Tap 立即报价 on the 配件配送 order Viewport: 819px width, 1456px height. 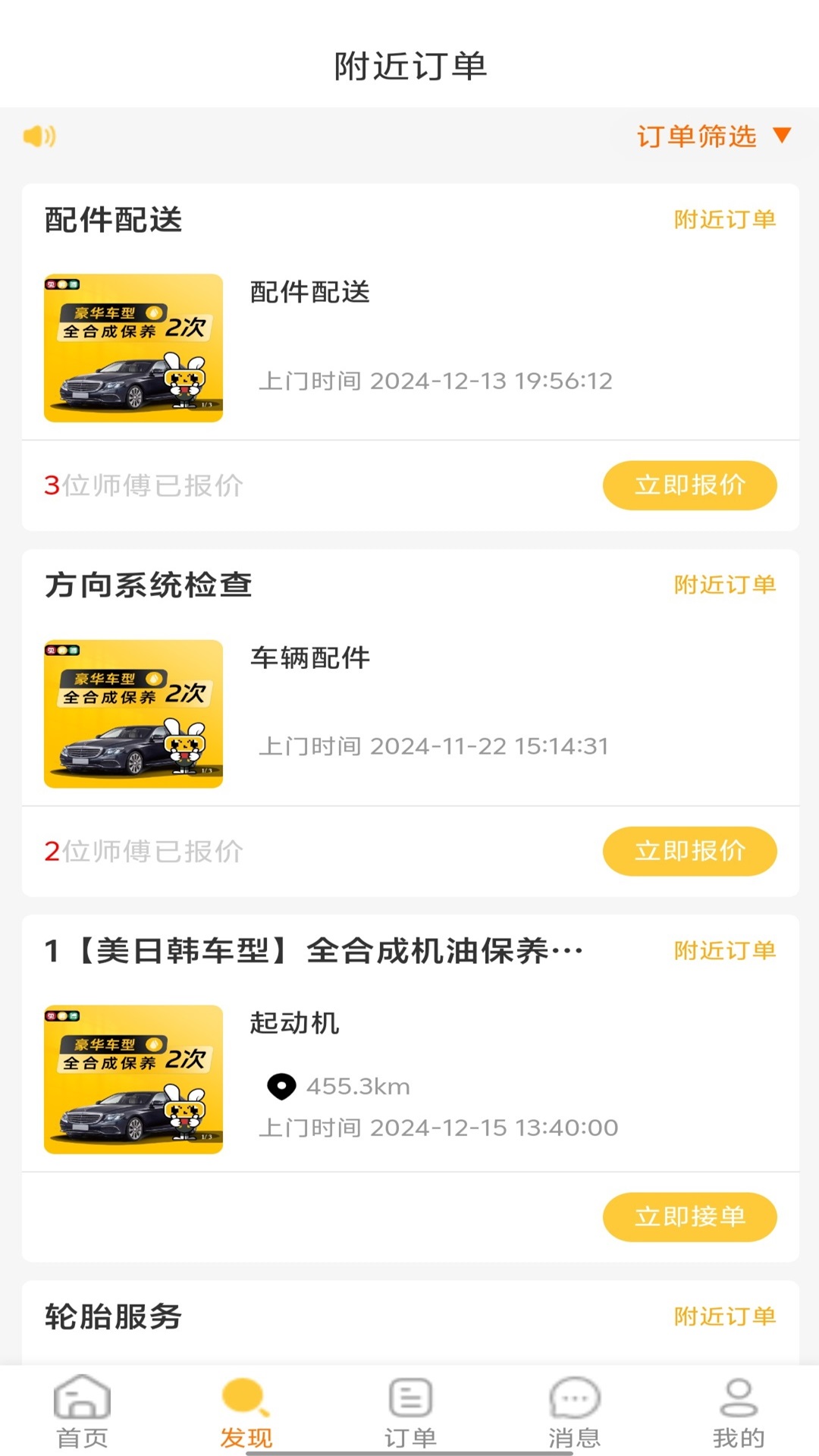click(689, 485)
